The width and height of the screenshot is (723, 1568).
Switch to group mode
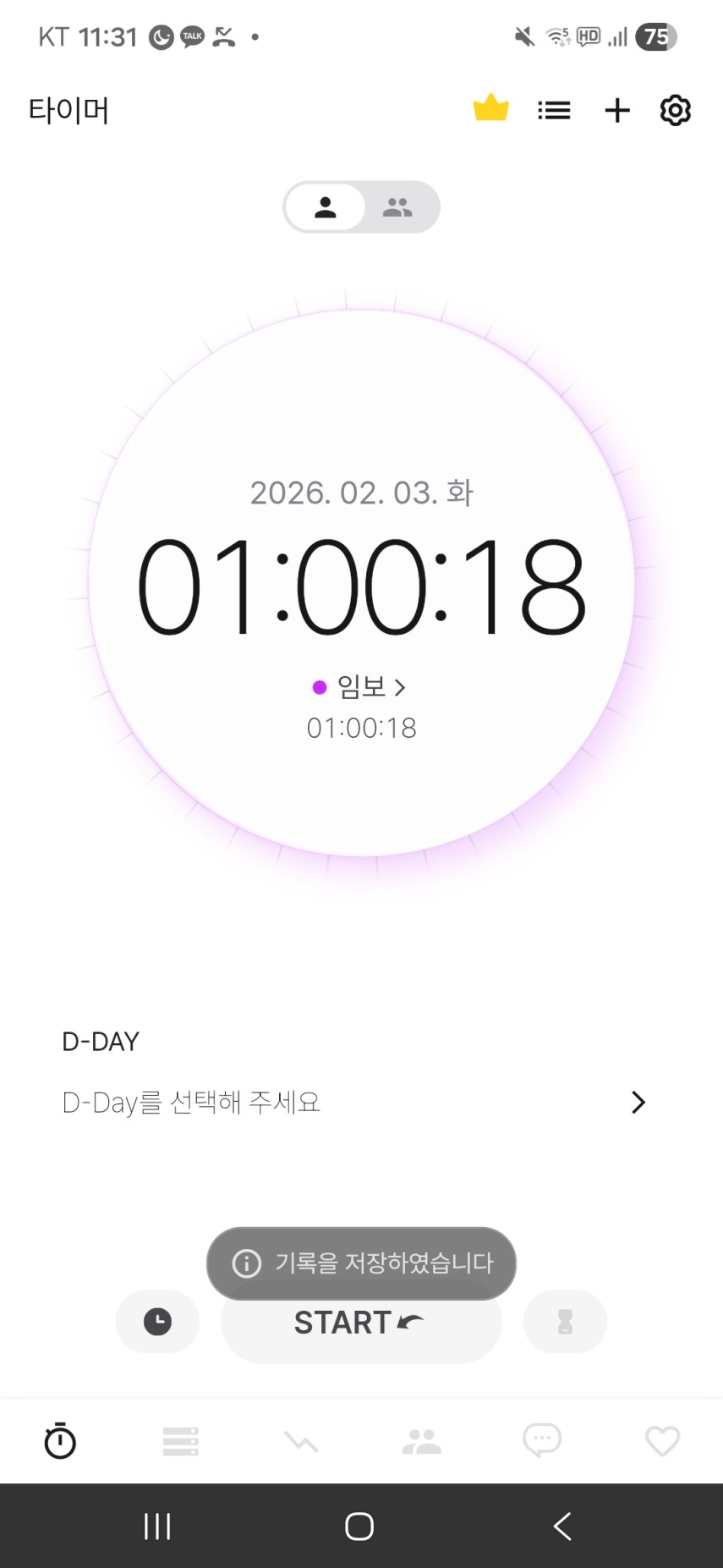pyautogui.click(x=397, y=207)
